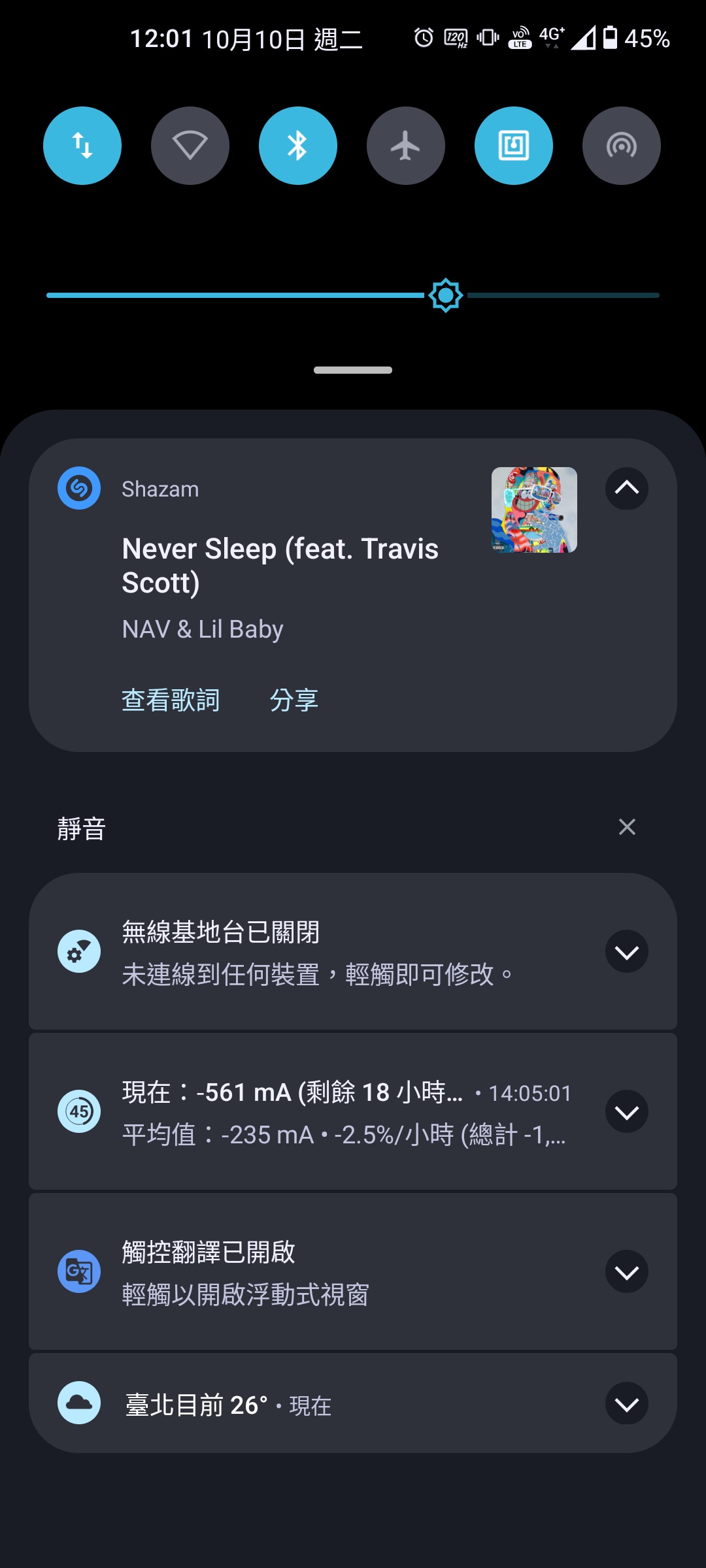Toggle mobile data off
This screenshot has width=706, height=1568.
tap(82, 146)
